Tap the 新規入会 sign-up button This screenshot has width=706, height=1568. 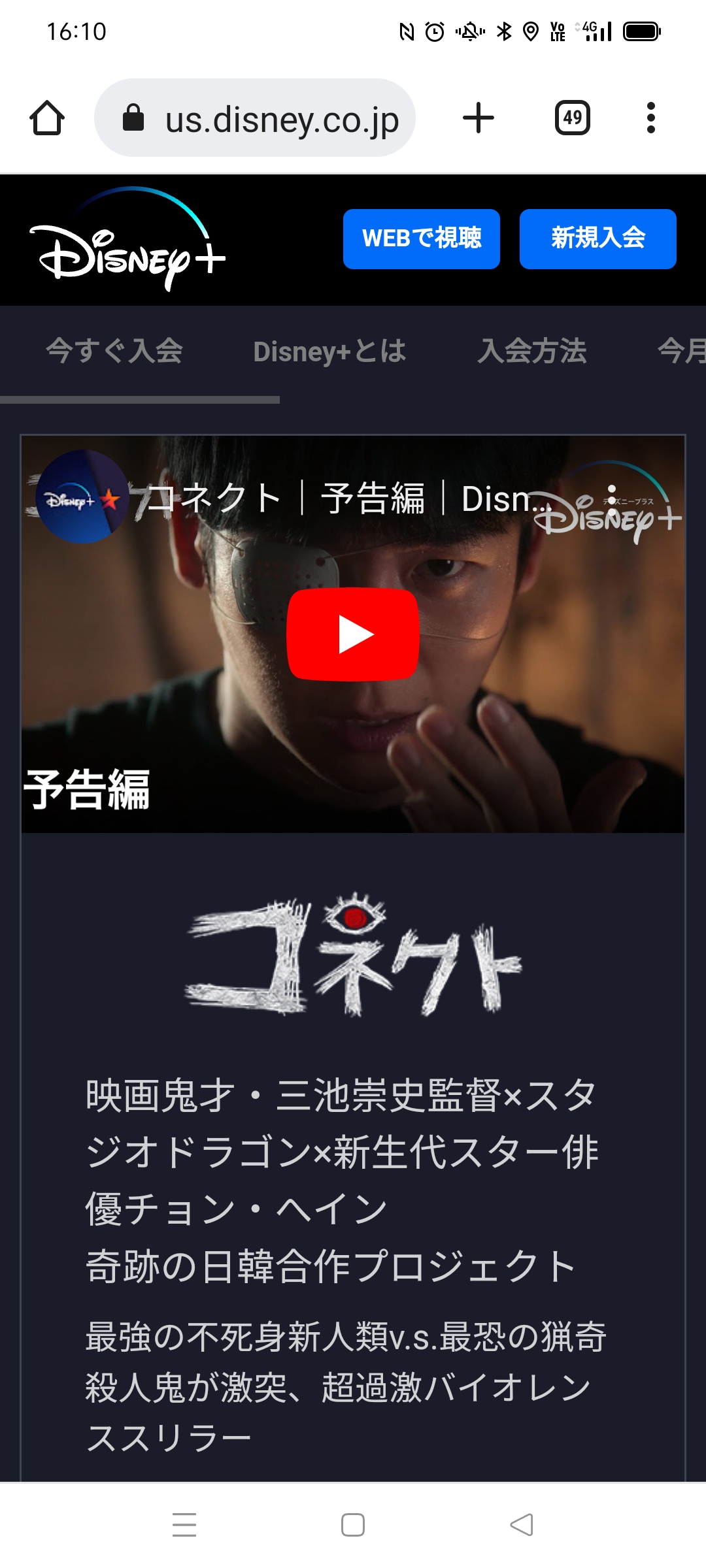pos(597,238)
